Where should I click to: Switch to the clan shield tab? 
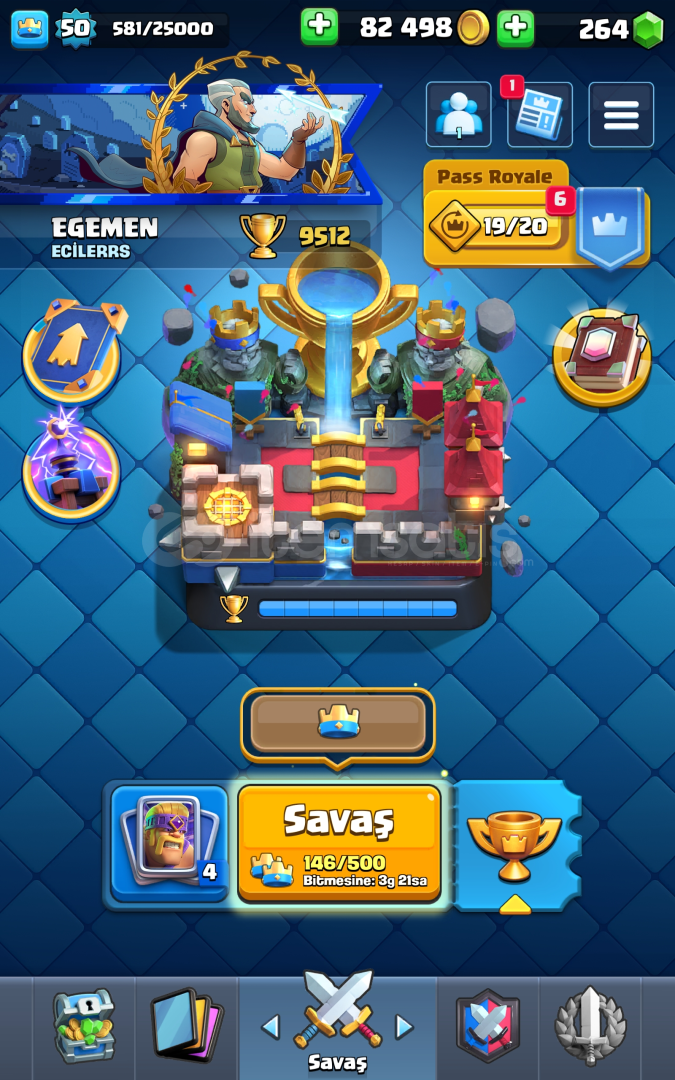[x=488, y=1026]
